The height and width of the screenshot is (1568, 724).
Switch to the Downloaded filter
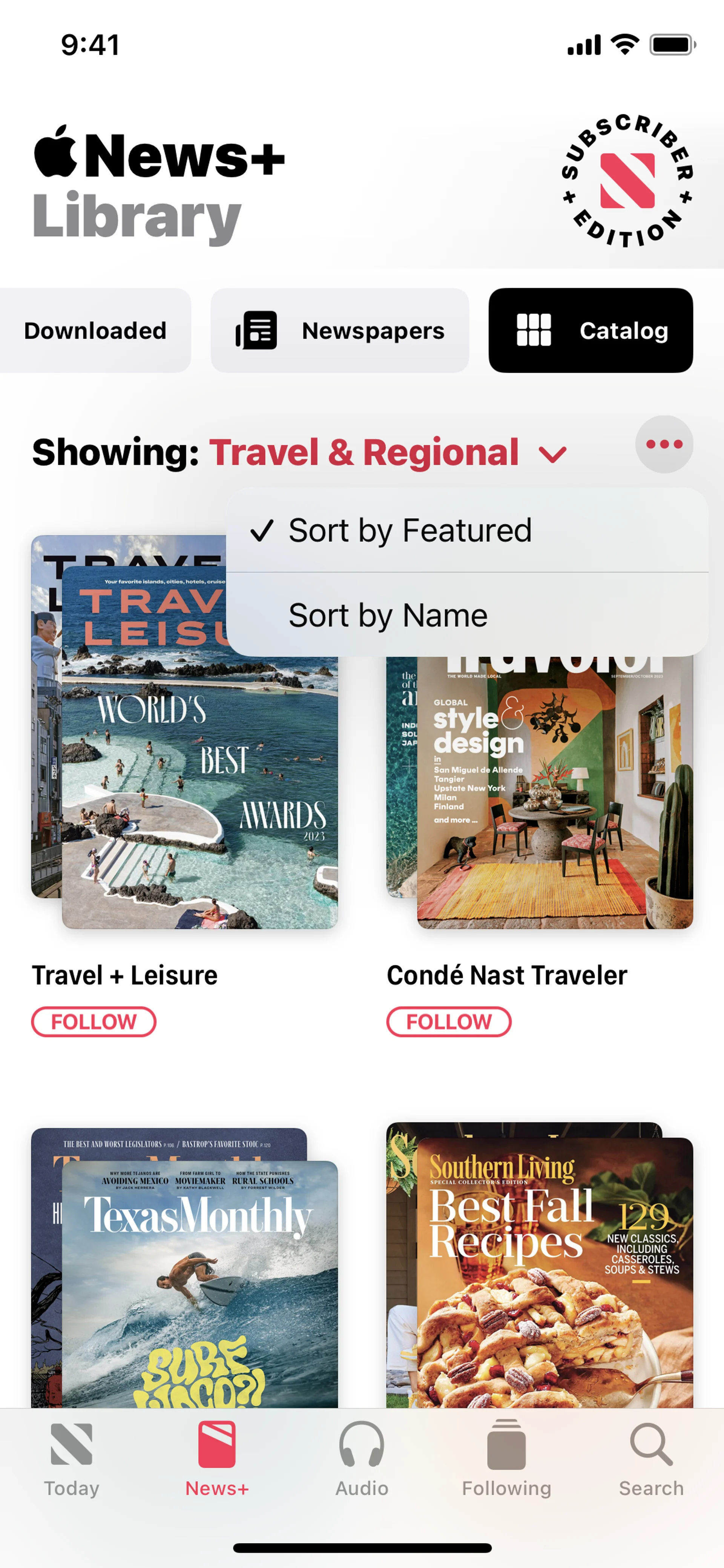pos(95,330)
